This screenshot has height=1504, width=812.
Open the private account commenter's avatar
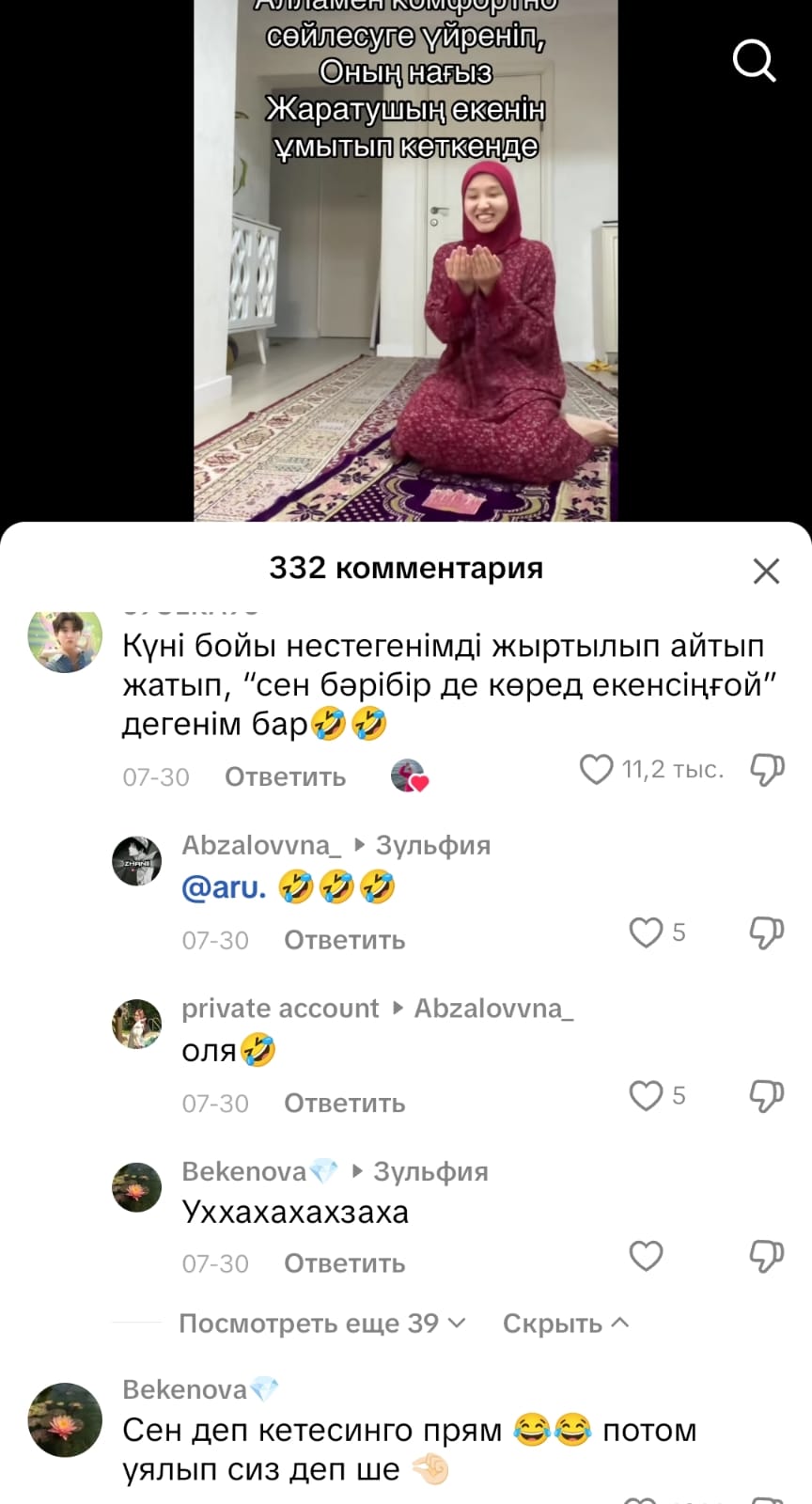tap(137, 1024)
